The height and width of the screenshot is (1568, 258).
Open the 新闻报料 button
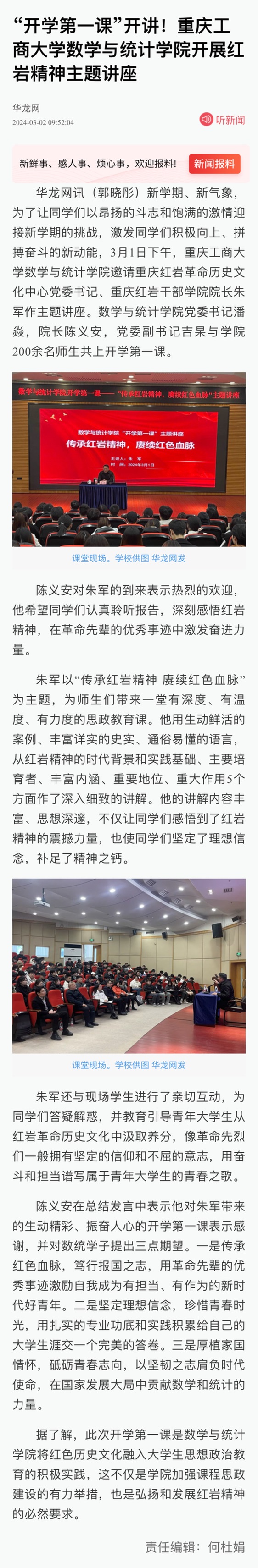215,164
